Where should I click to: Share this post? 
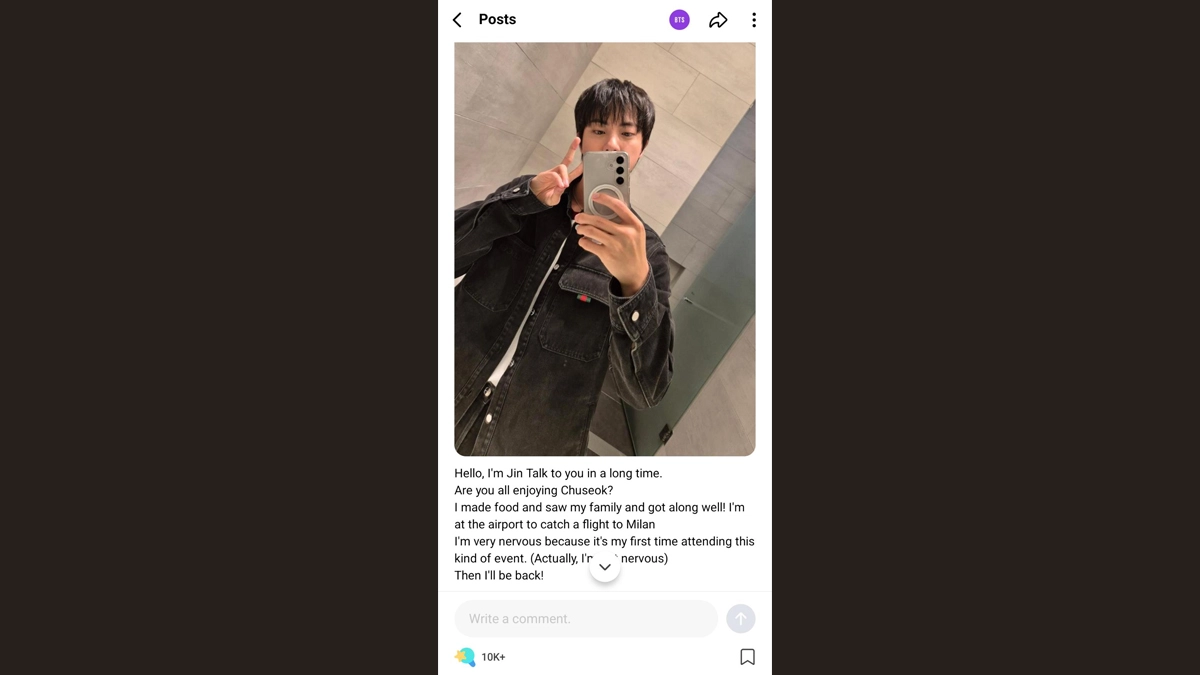tap(718, 20)
